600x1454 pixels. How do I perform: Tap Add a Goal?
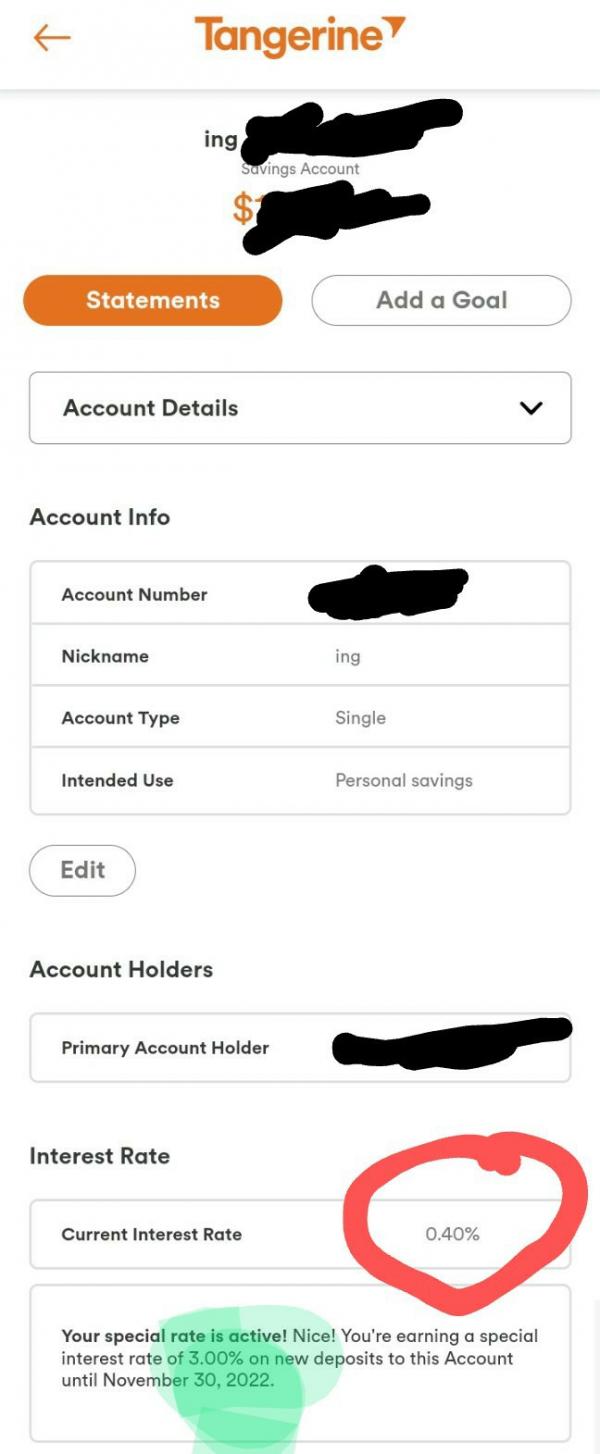(x=441, y=300)
